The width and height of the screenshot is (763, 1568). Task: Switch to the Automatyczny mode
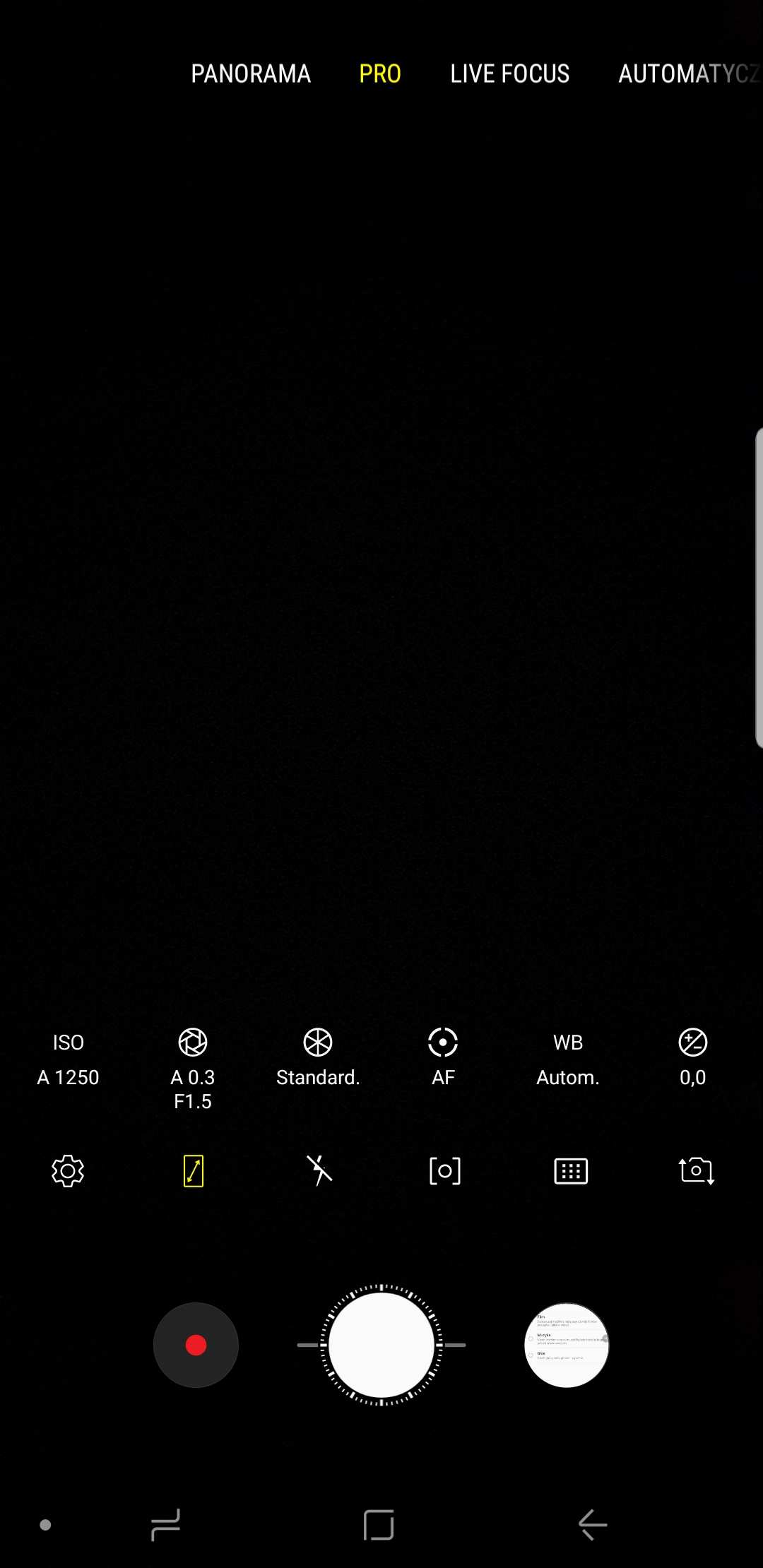pyautogui.click(x=690, y=73)
